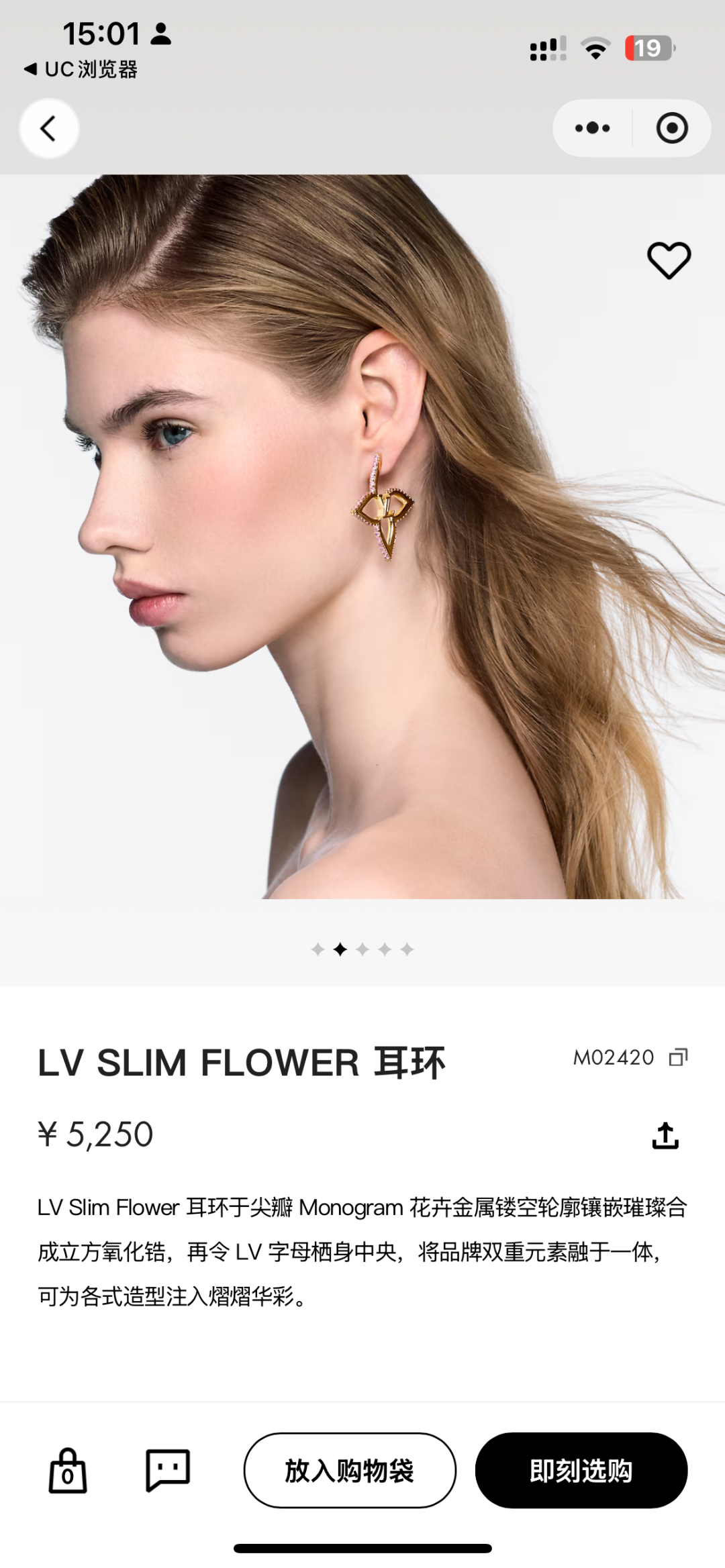Image resolution: width=725 pixels, height=1568 pixels.
Task: Go back using the top-left arrow
Action: 48,128
